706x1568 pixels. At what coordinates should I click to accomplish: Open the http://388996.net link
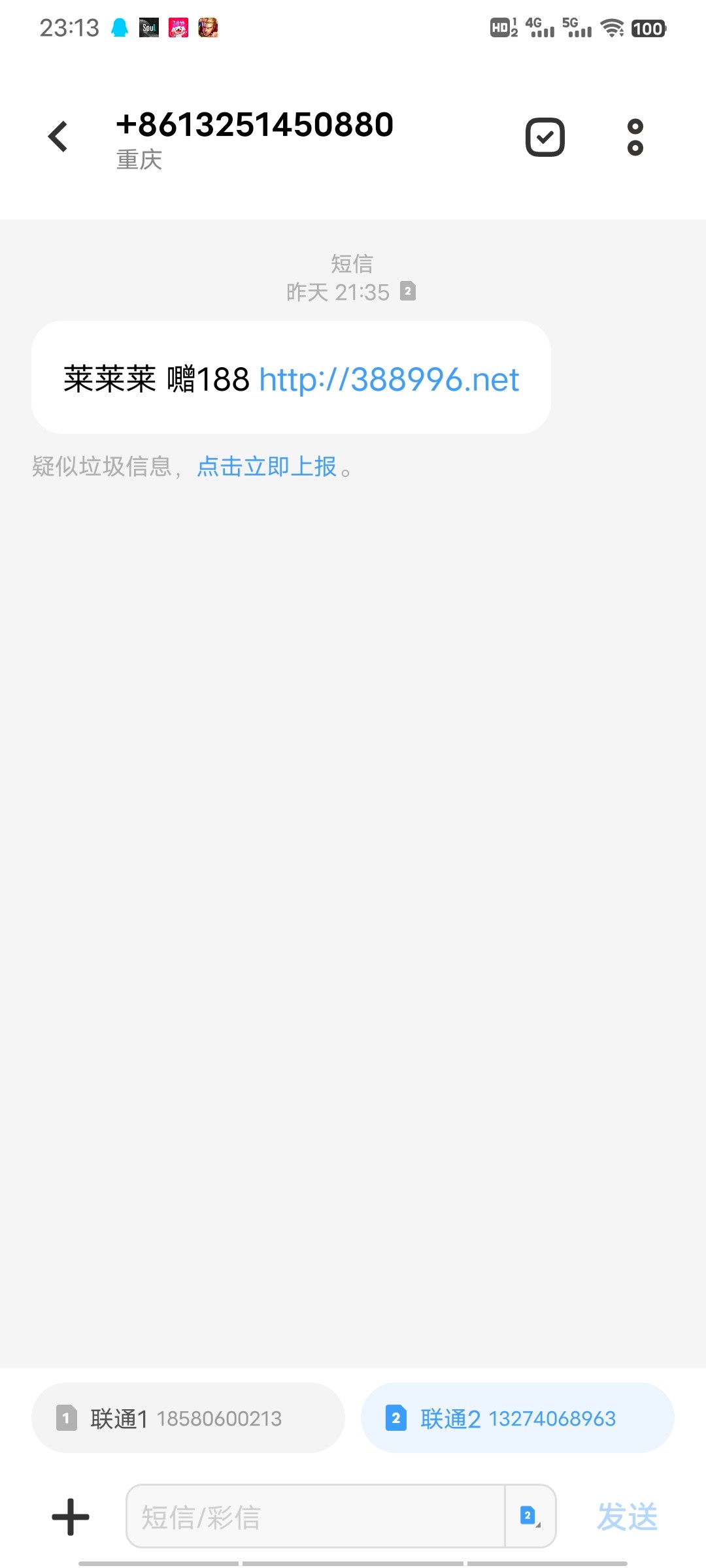pos(389,380)
